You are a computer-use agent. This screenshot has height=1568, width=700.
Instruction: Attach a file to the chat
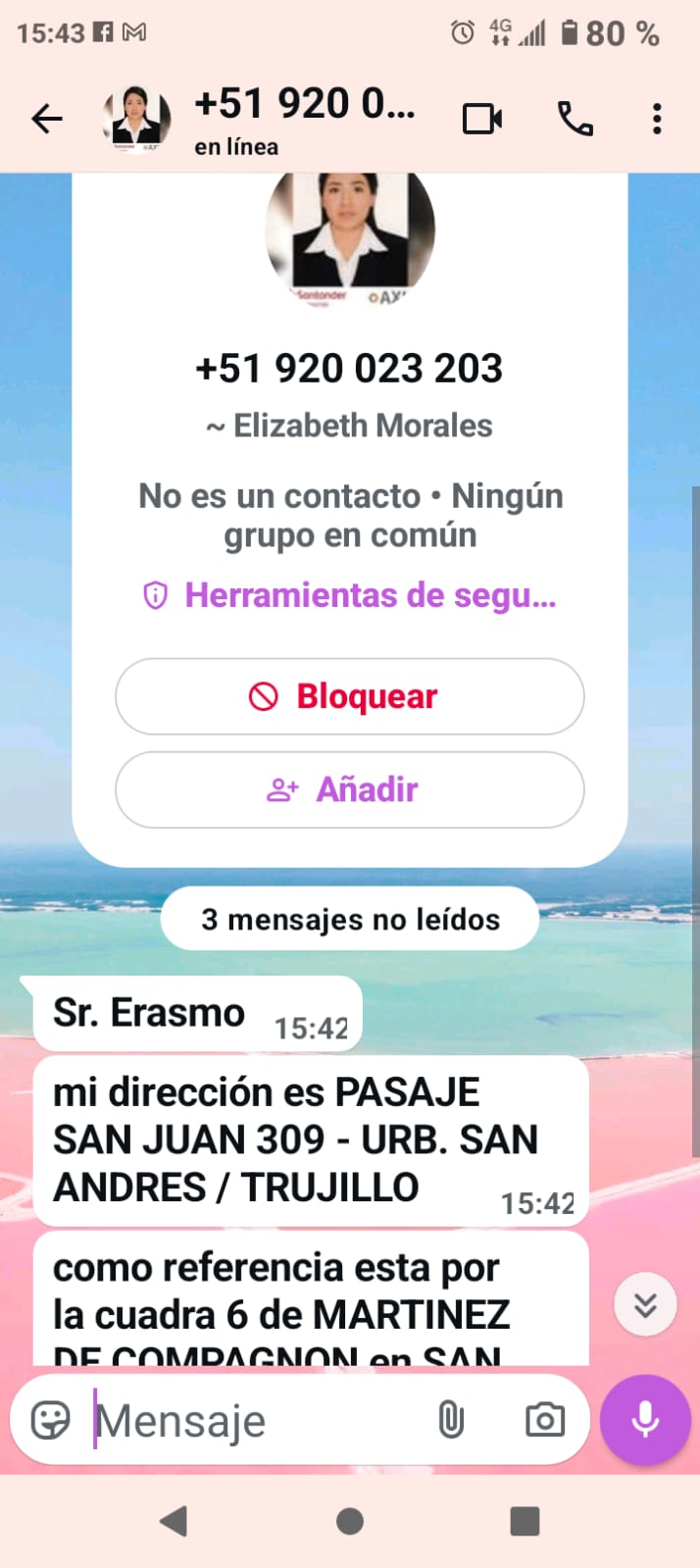pyautogui.click(x=451, y=1420)
